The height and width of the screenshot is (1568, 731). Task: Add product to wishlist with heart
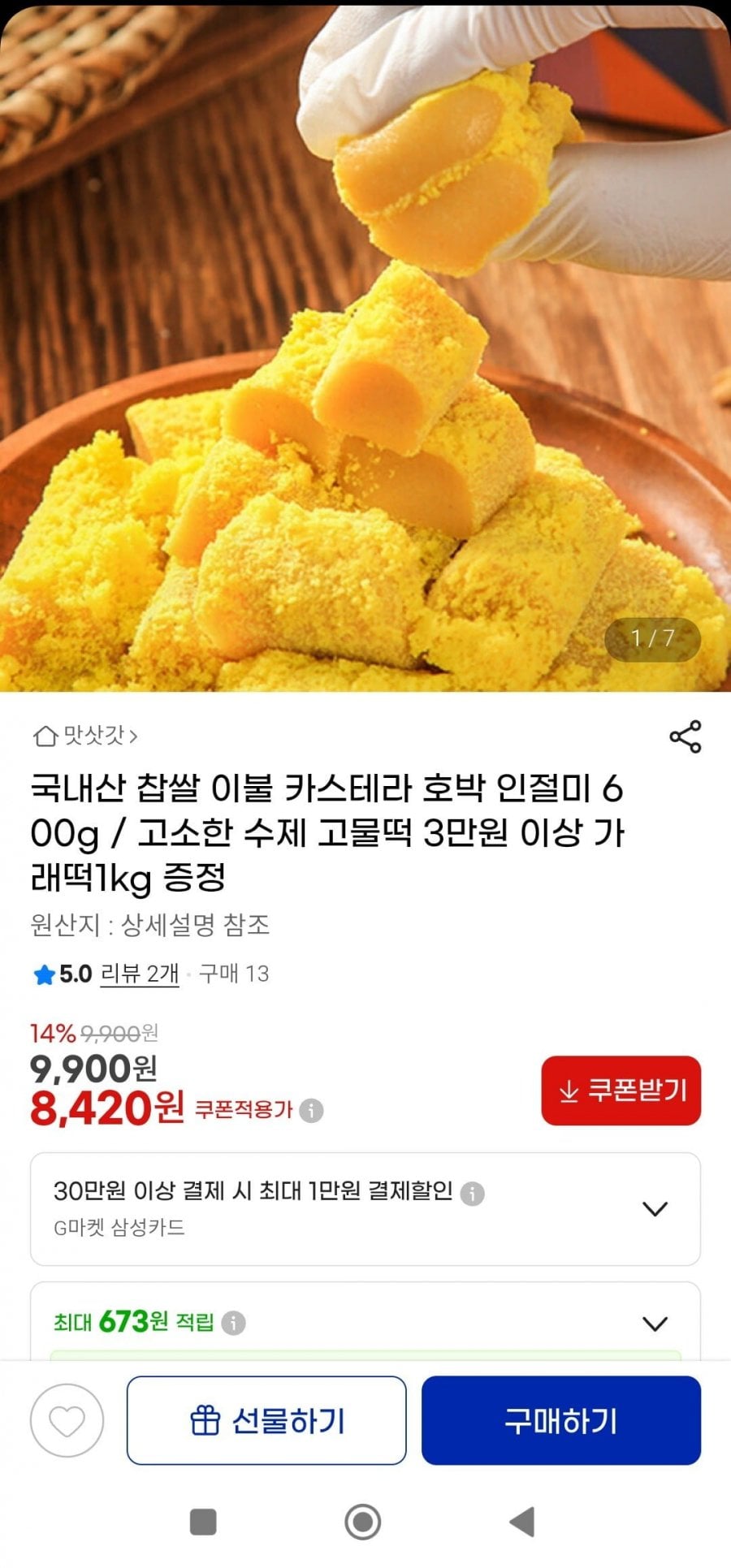coord(67,1421)
